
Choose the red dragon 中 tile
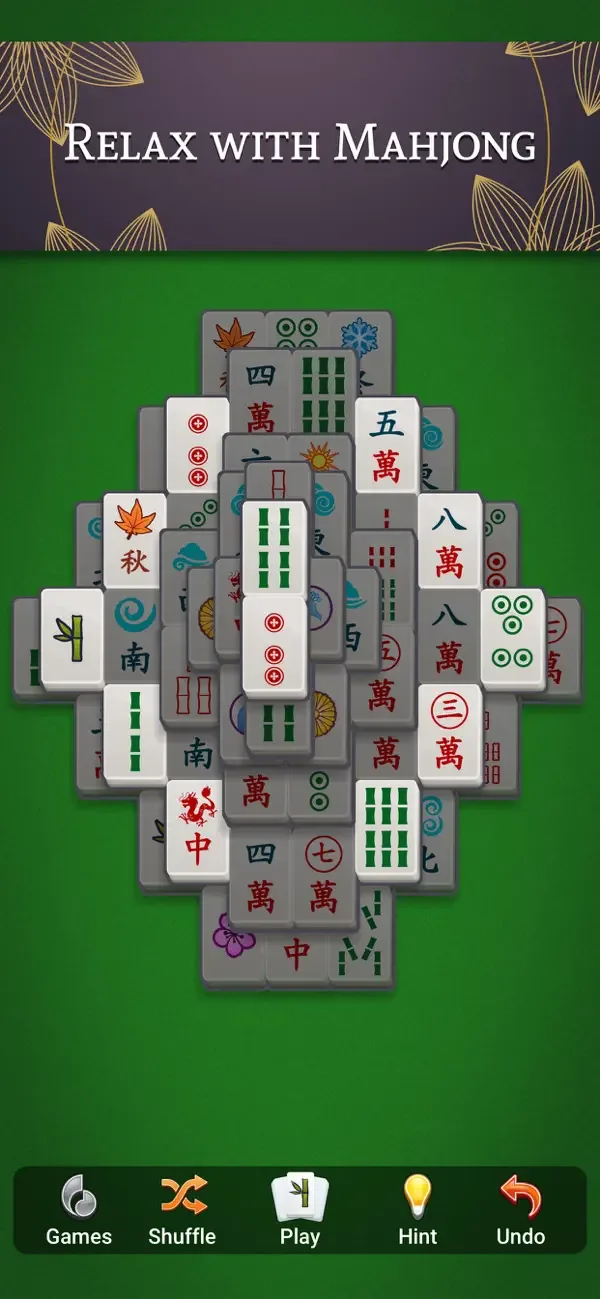point(198,829)
